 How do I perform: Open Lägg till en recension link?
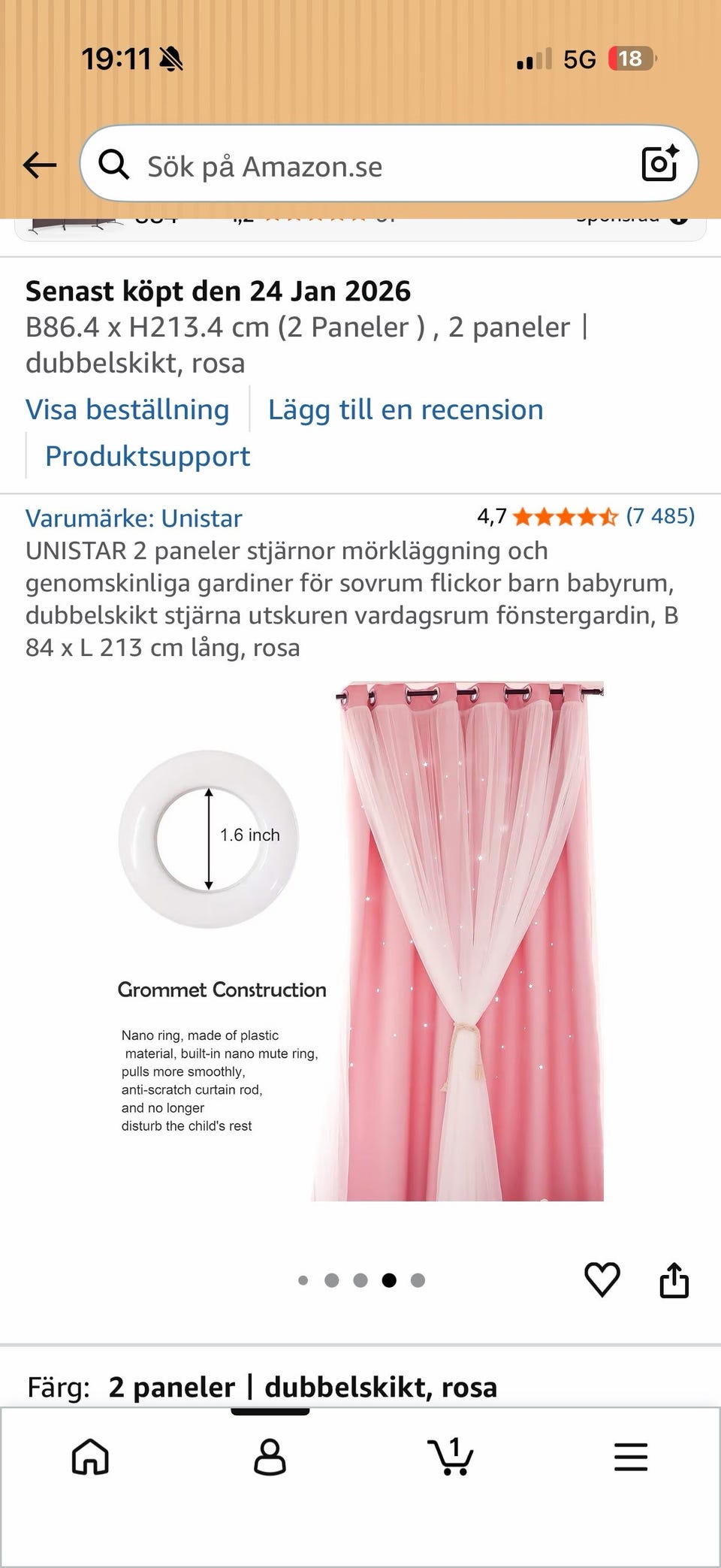coord(404,409)
